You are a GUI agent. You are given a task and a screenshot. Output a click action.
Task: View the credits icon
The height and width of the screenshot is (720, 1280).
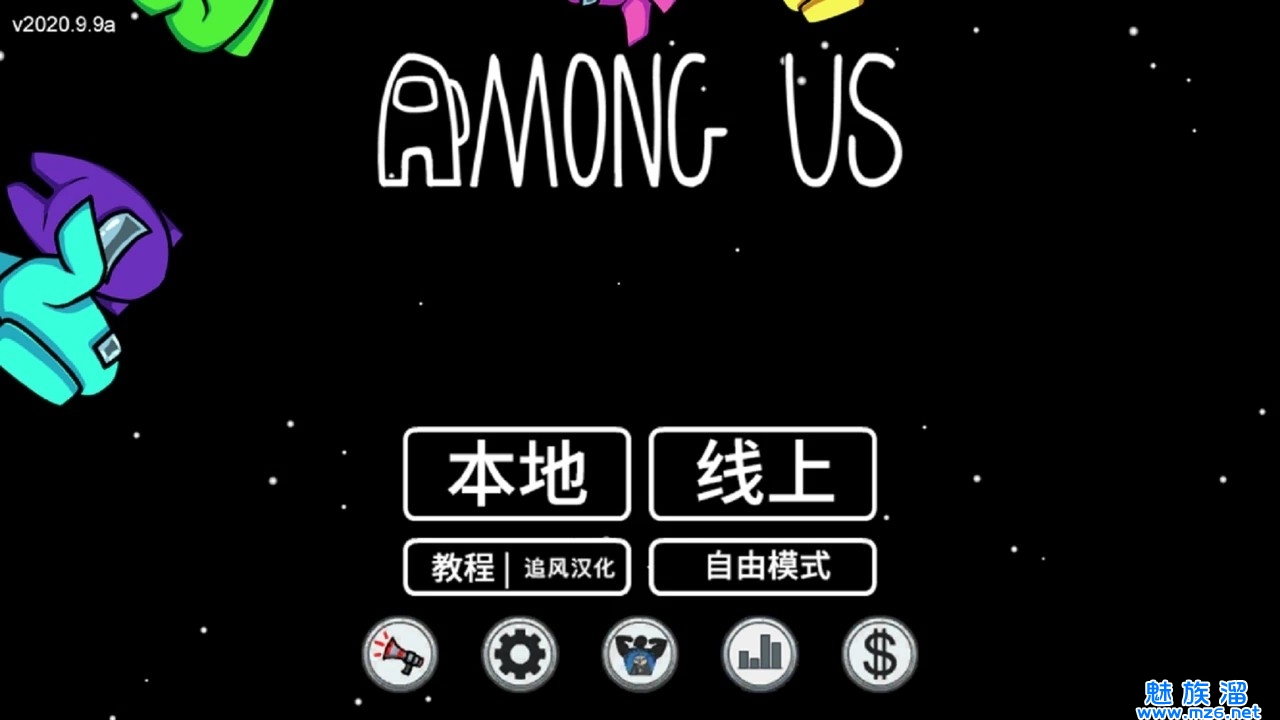pos(640,655)
